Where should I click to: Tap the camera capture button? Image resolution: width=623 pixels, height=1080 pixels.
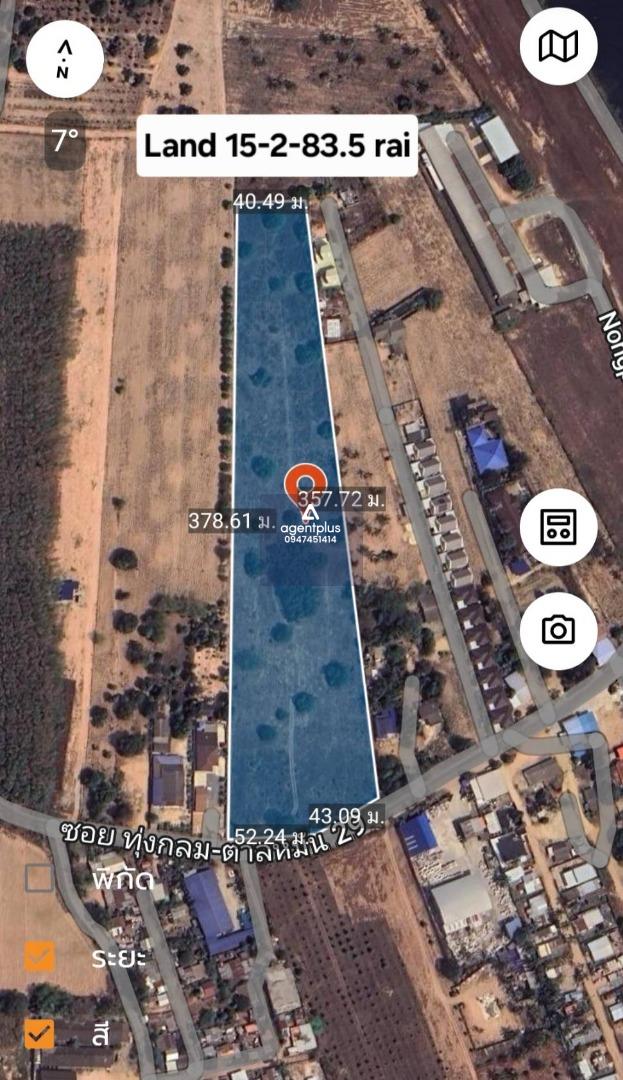click(558, 630)
